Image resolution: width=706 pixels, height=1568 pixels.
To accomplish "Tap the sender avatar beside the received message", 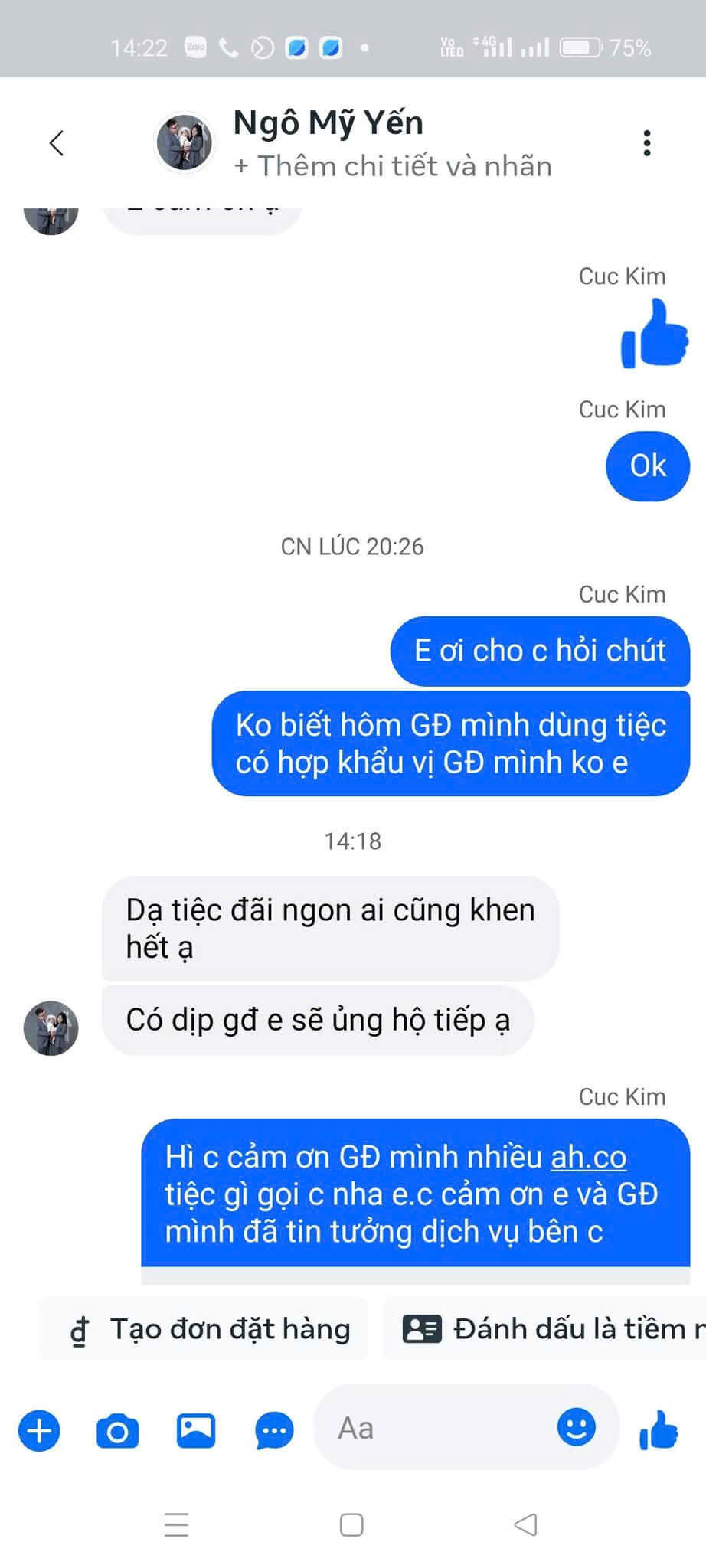I will coord(51,1027).
